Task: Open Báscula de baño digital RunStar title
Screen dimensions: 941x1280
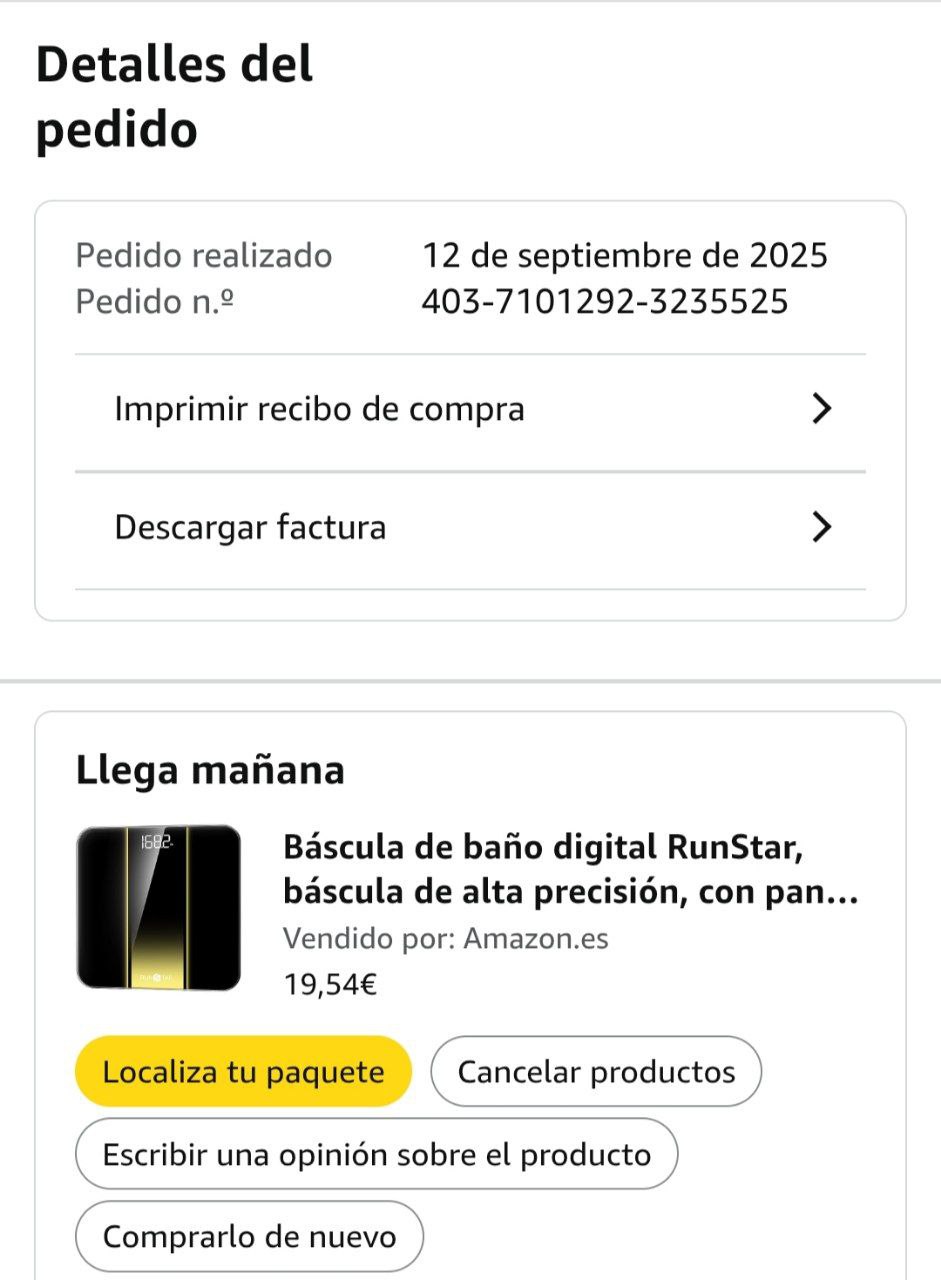Action: point(570,868)
